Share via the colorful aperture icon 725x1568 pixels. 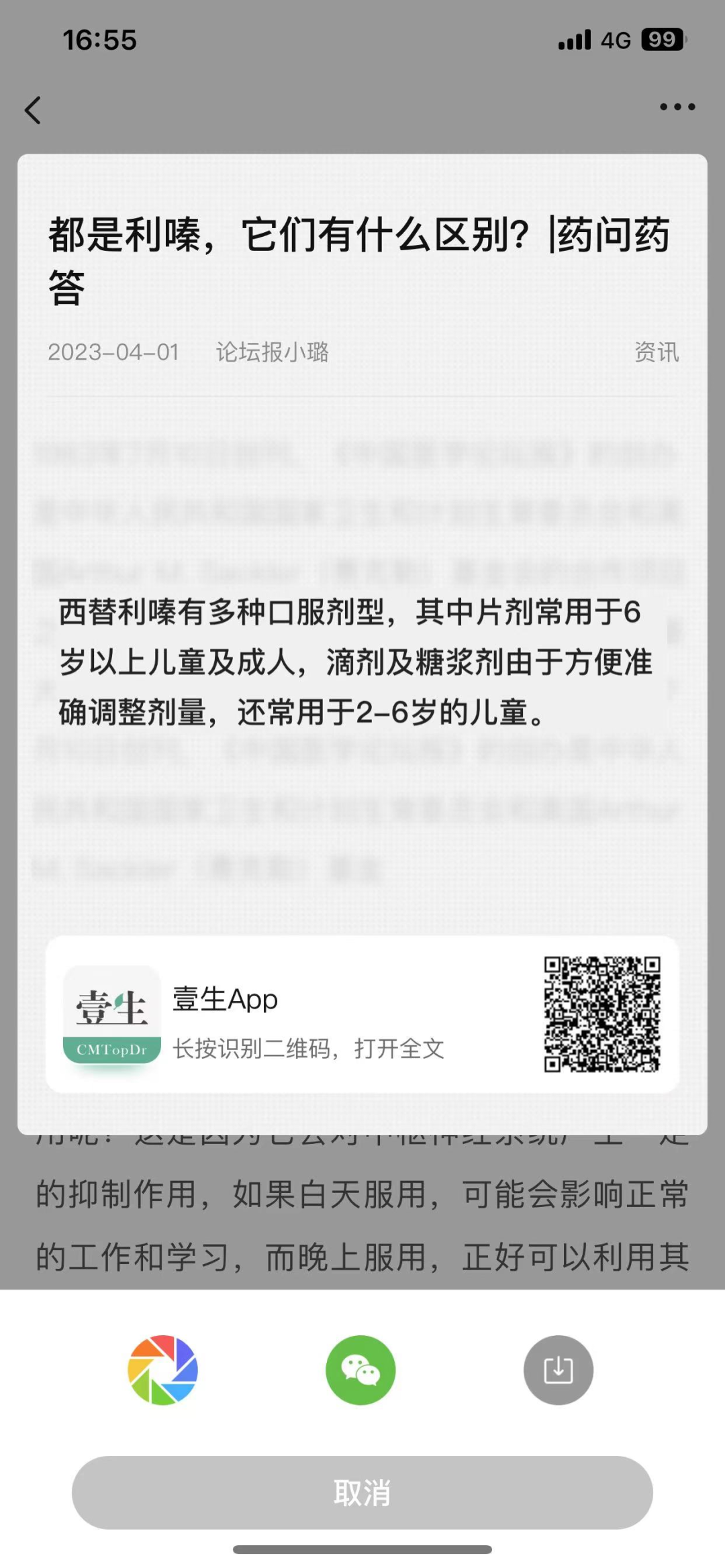pyautogui.click(x=163, y=1370)
